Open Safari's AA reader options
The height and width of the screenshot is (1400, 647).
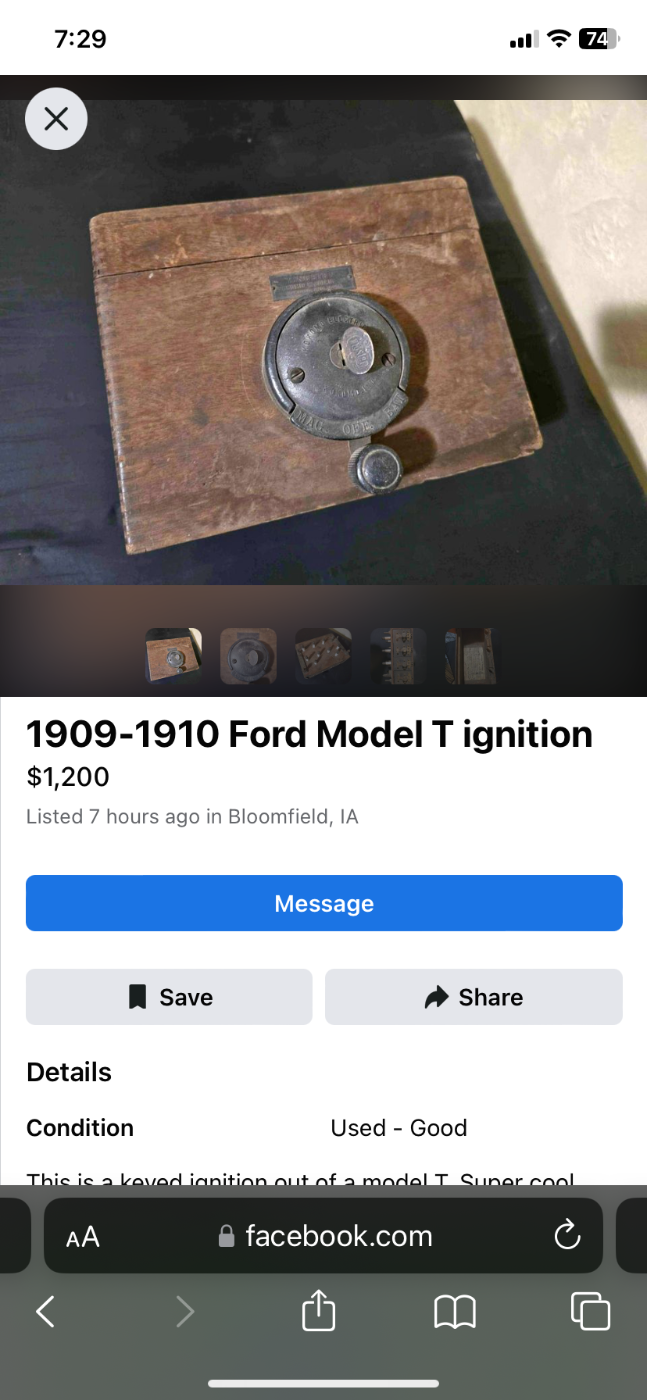83,1236
